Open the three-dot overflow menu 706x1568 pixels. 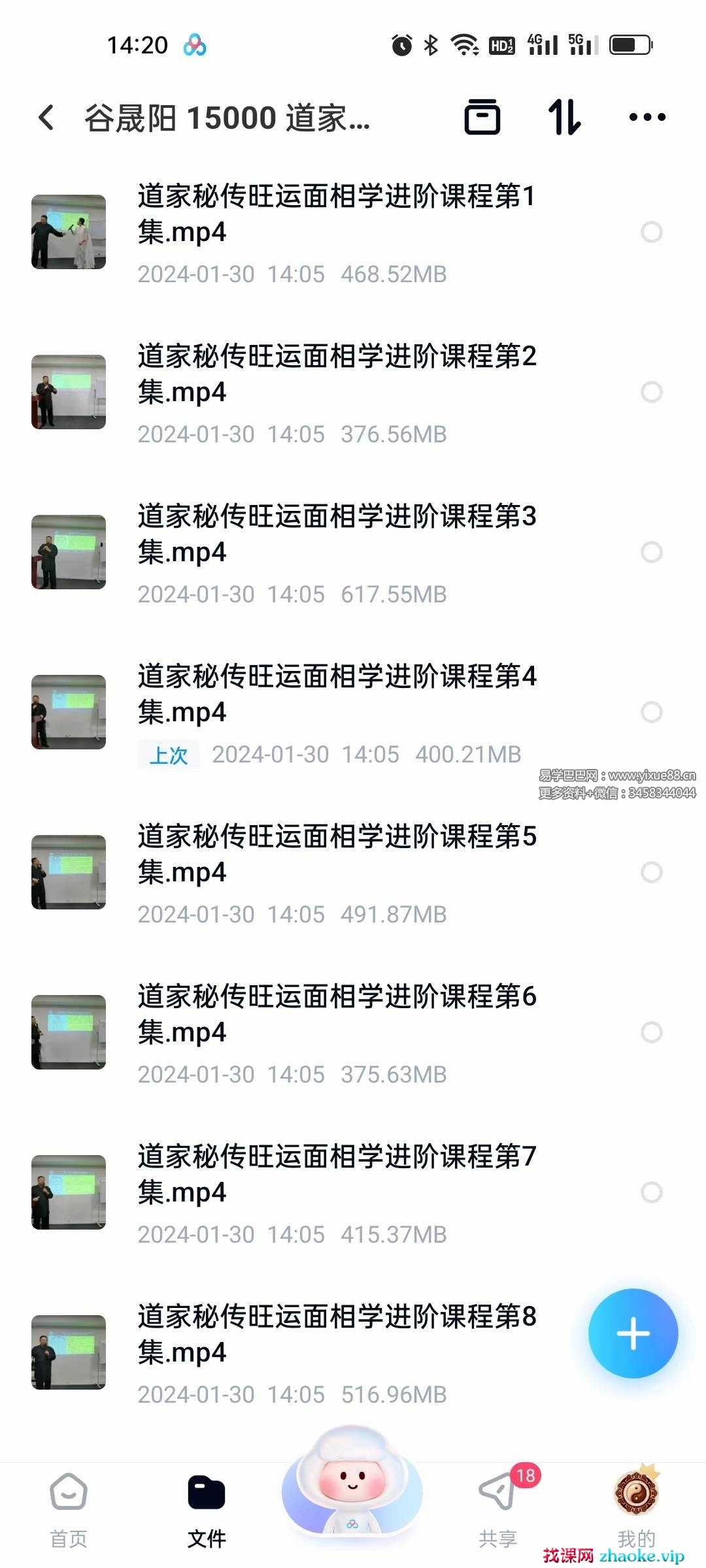tap(647, 118)
